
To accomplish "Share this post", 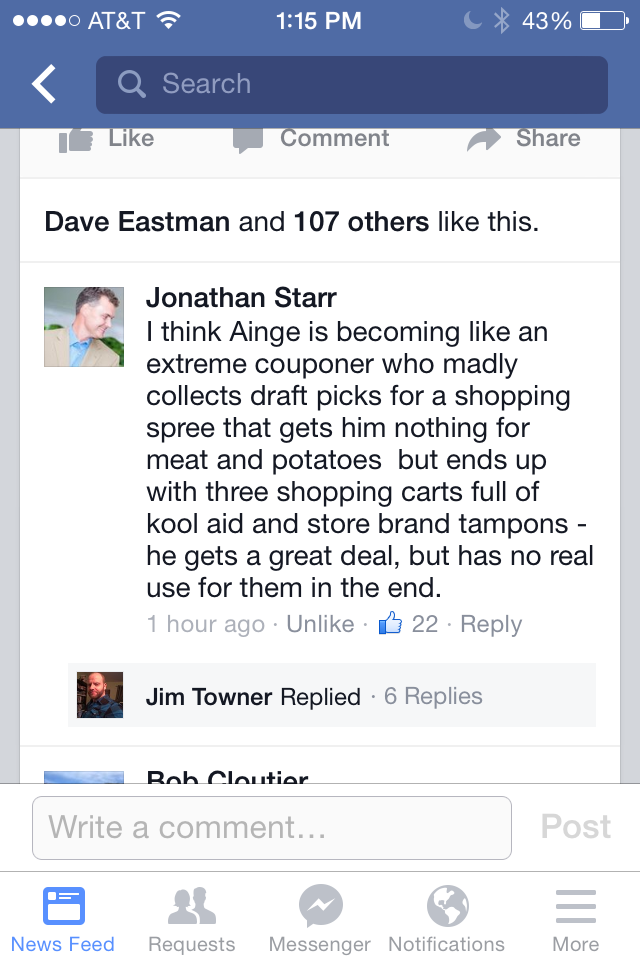I will [x=524, y=139].
